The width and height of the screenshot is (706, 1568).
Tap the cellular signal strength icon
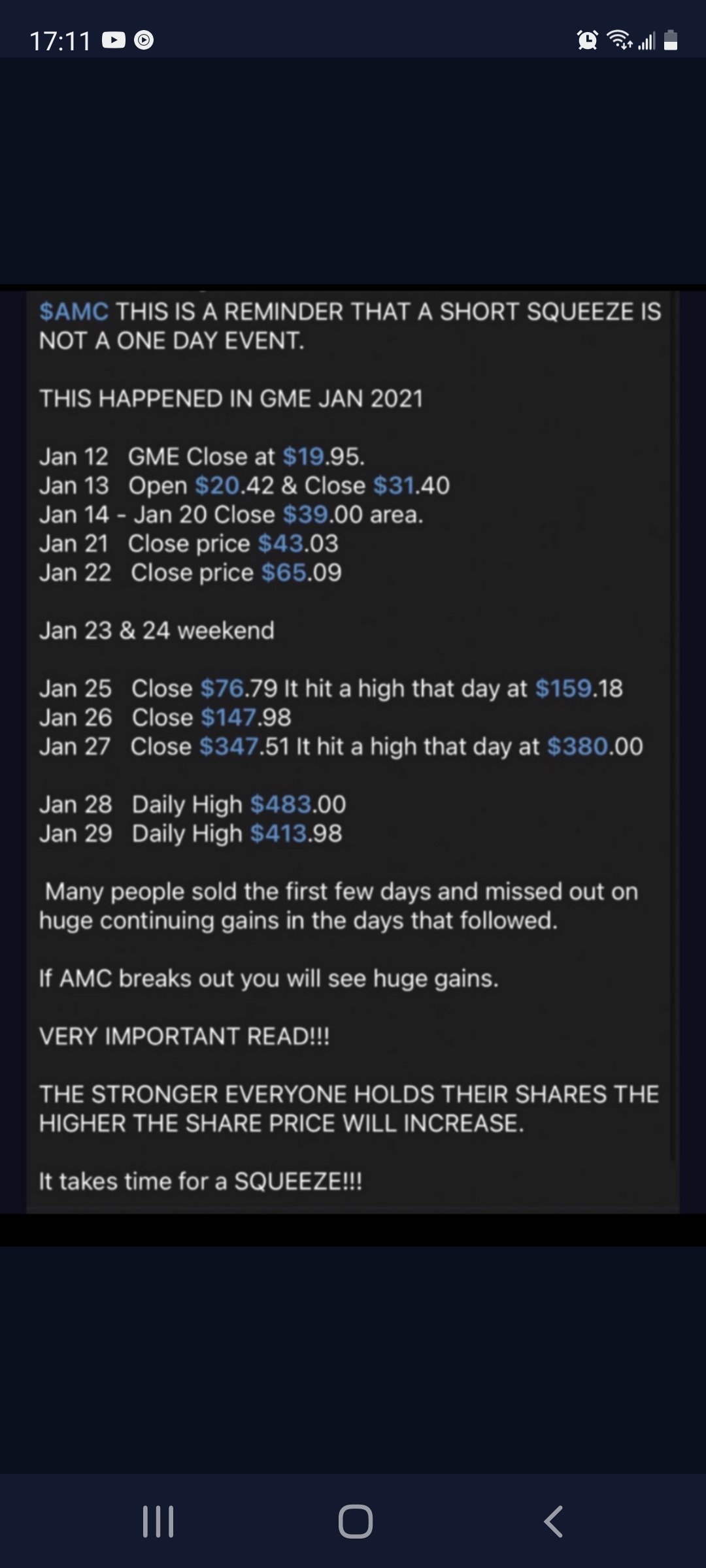pyautogui.click(x=647, y=41)
